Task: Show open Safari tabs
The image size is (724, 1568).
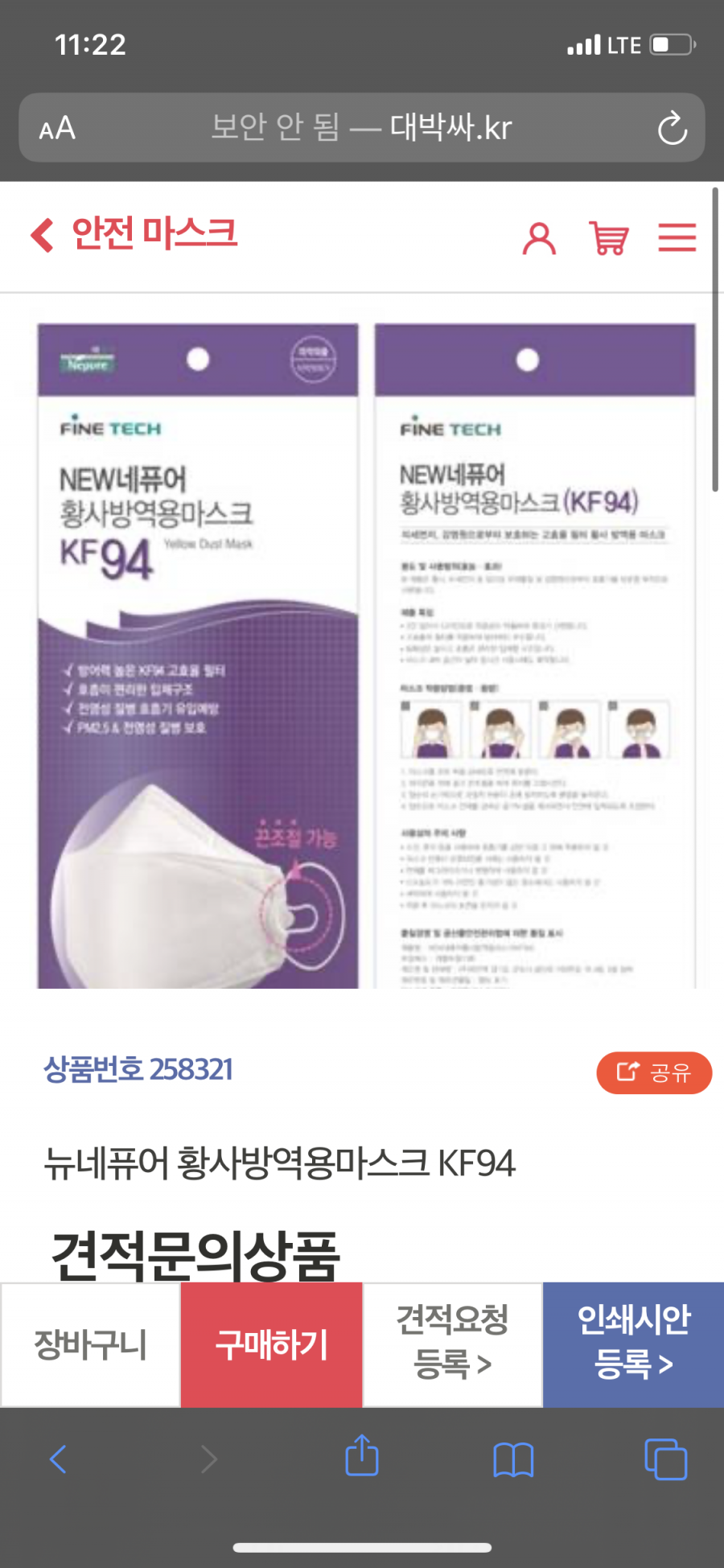Action: (665, 1459)
